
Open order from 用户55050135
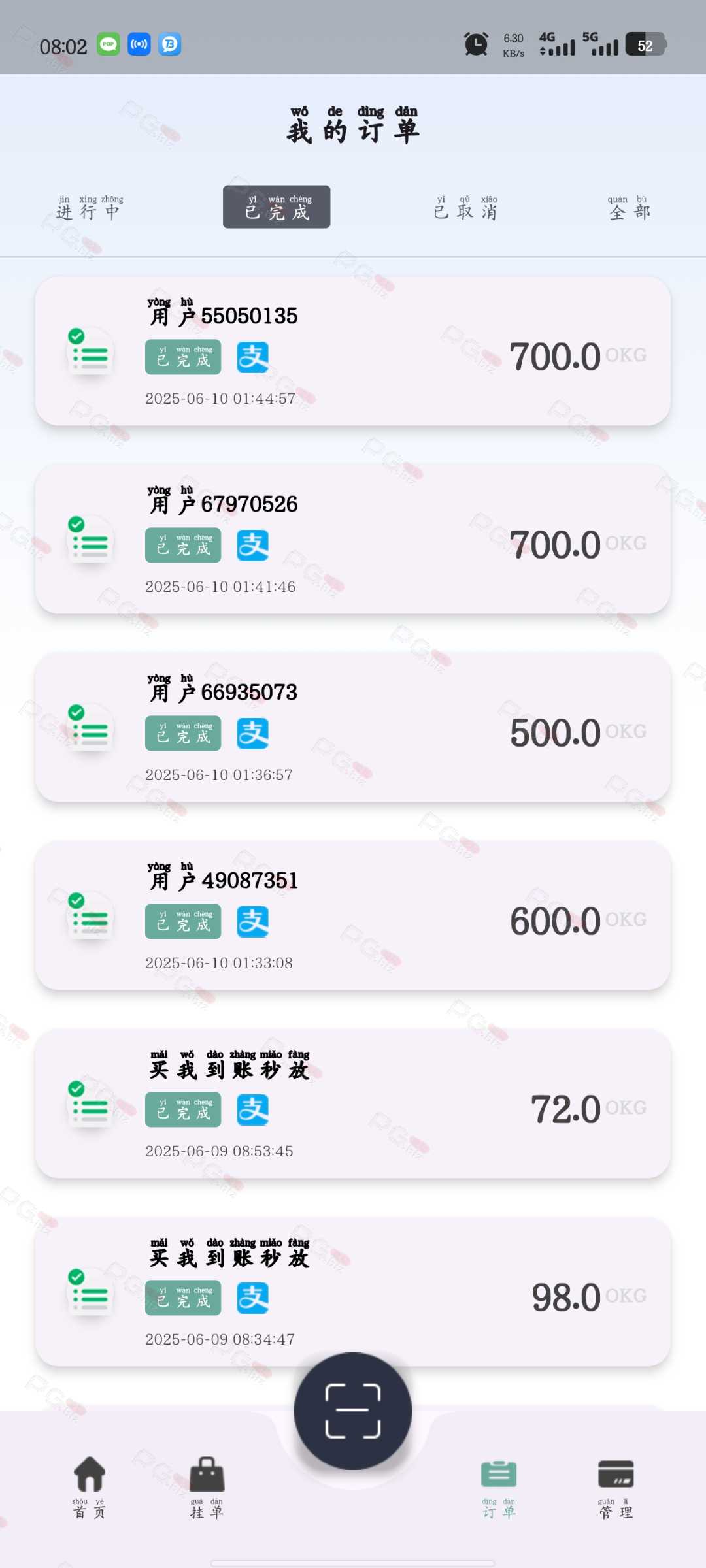tap(353, 351)
